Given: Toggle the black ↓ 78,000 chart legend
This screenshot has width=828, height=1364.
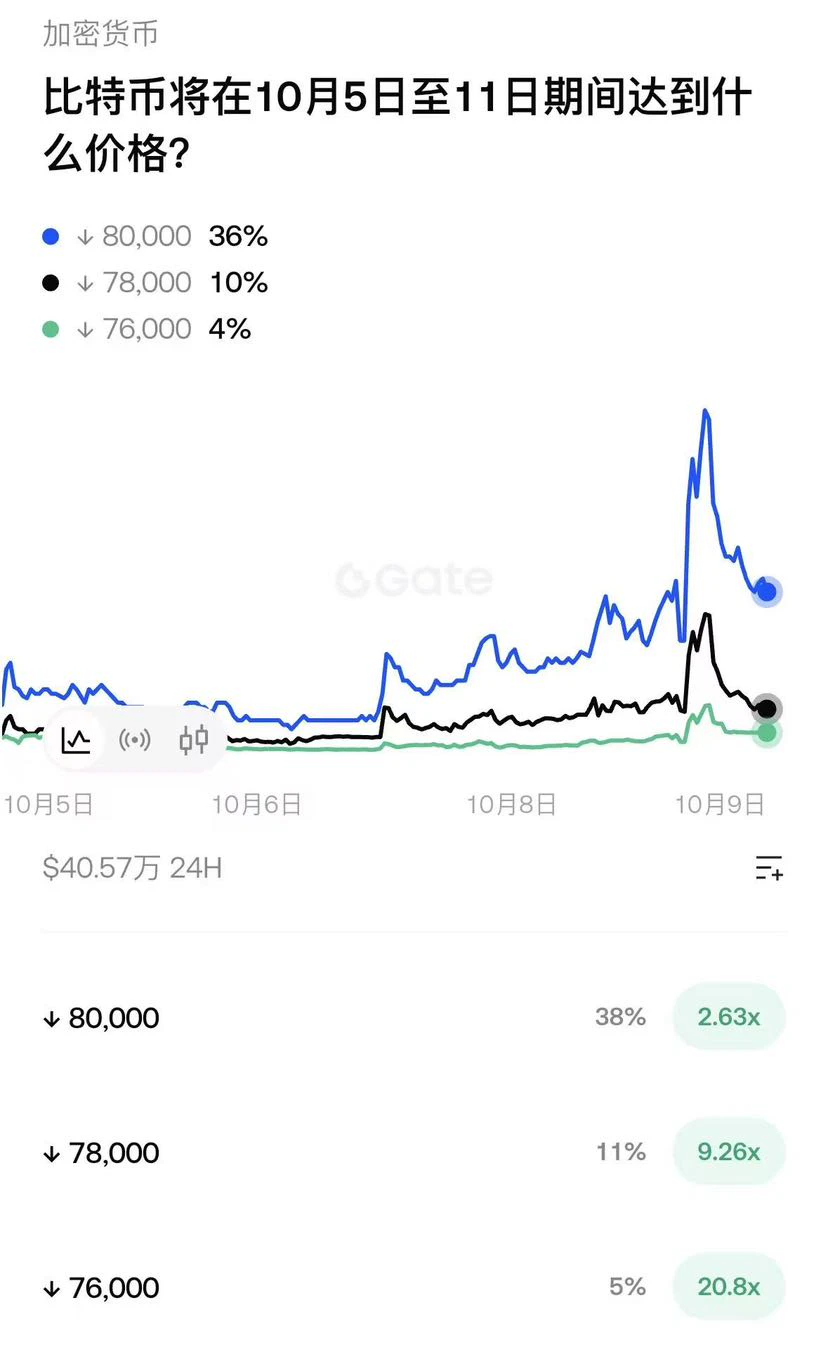Looking at the screenshot, I should pyautogui.click(x=155, y=283).
